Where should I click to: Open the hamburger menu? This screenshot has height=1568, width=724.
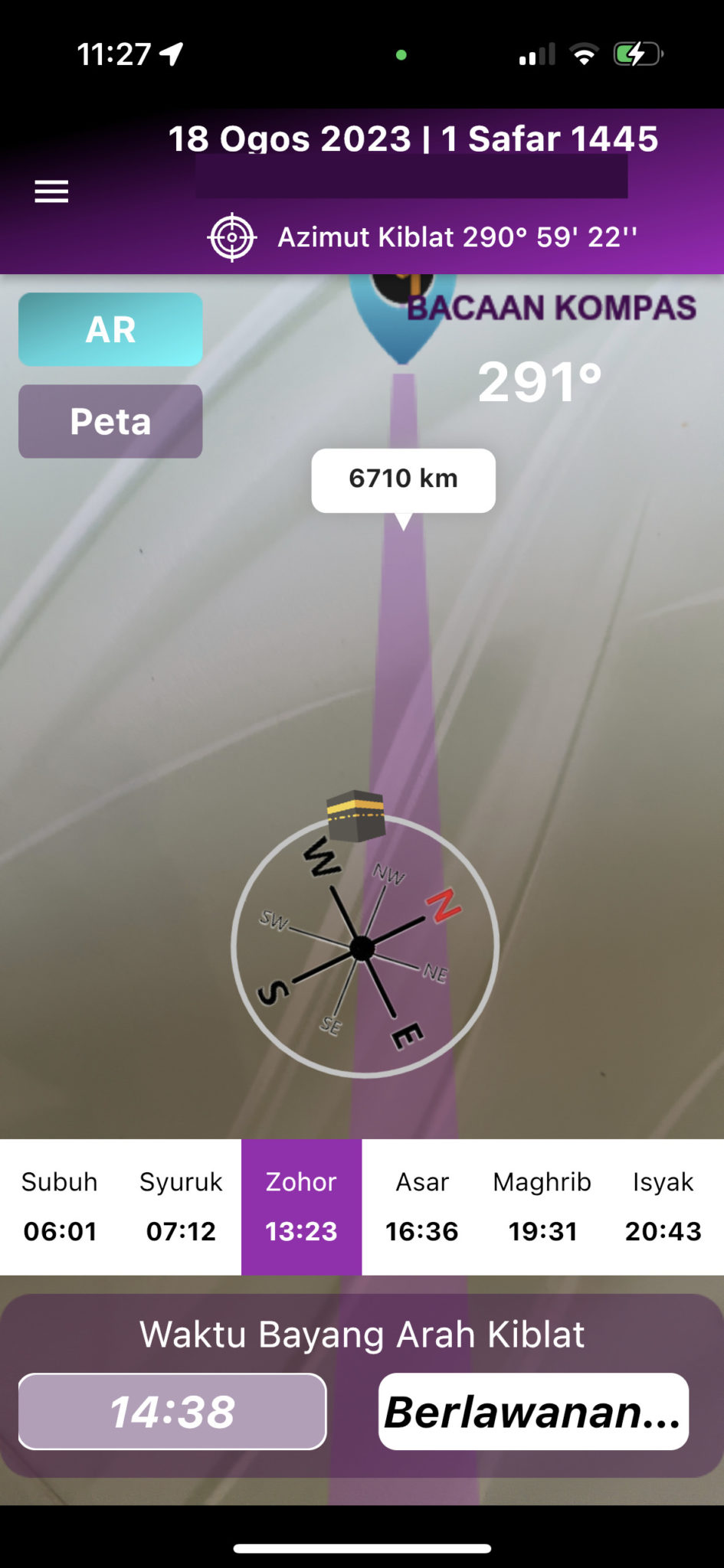click(x=51, y=191)
